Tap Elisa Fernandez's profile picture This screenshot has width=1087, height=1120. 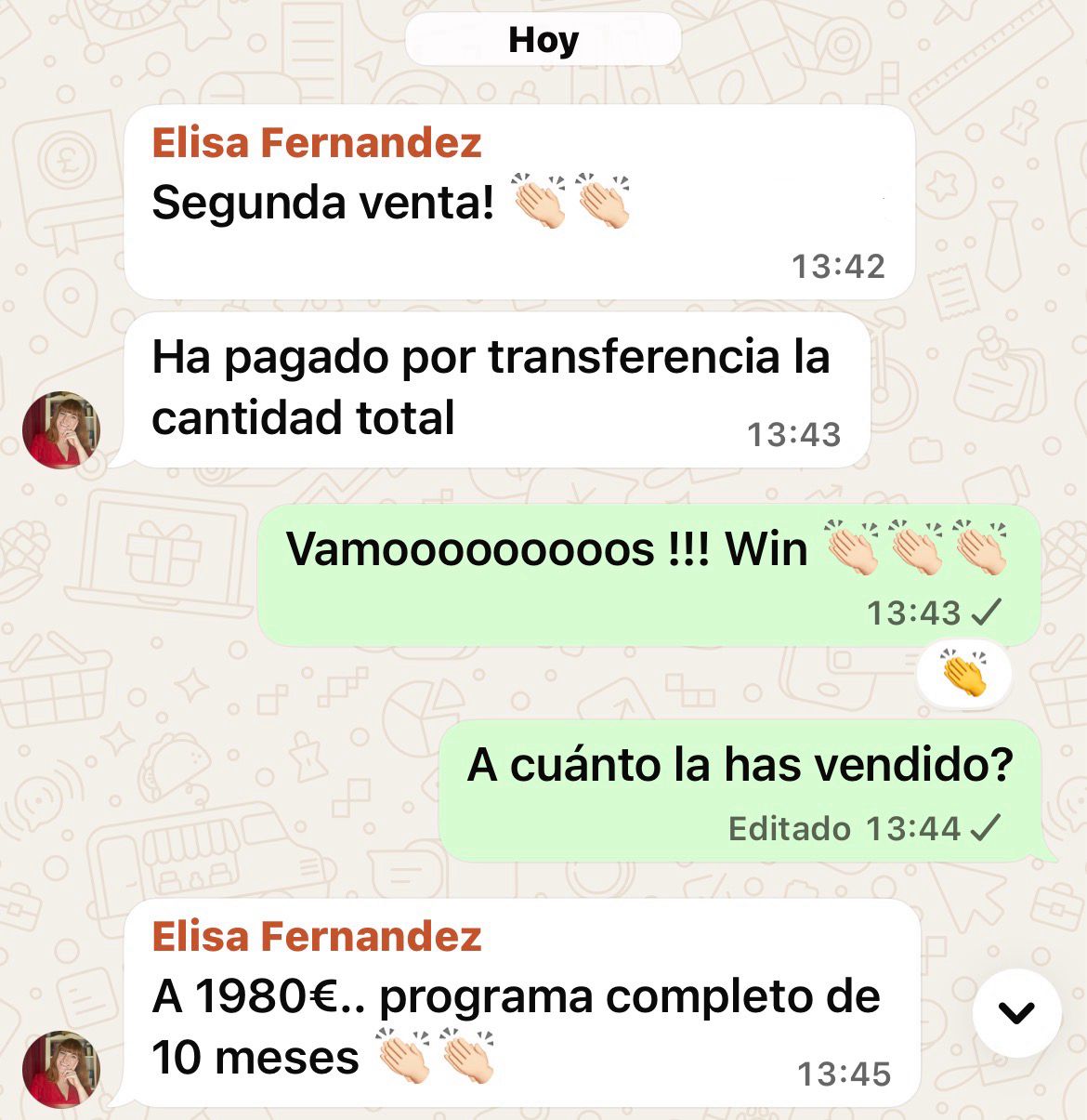point(59,426)
